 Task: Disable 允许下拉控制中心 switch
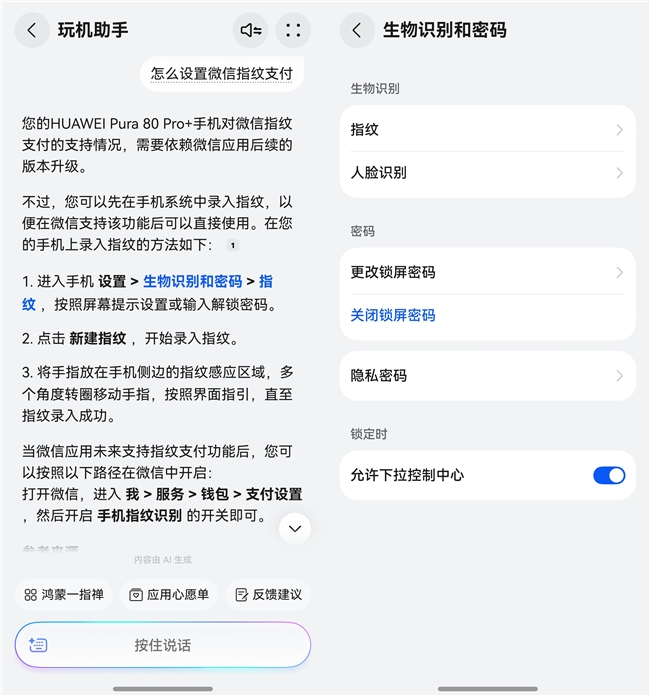[609, 475]
